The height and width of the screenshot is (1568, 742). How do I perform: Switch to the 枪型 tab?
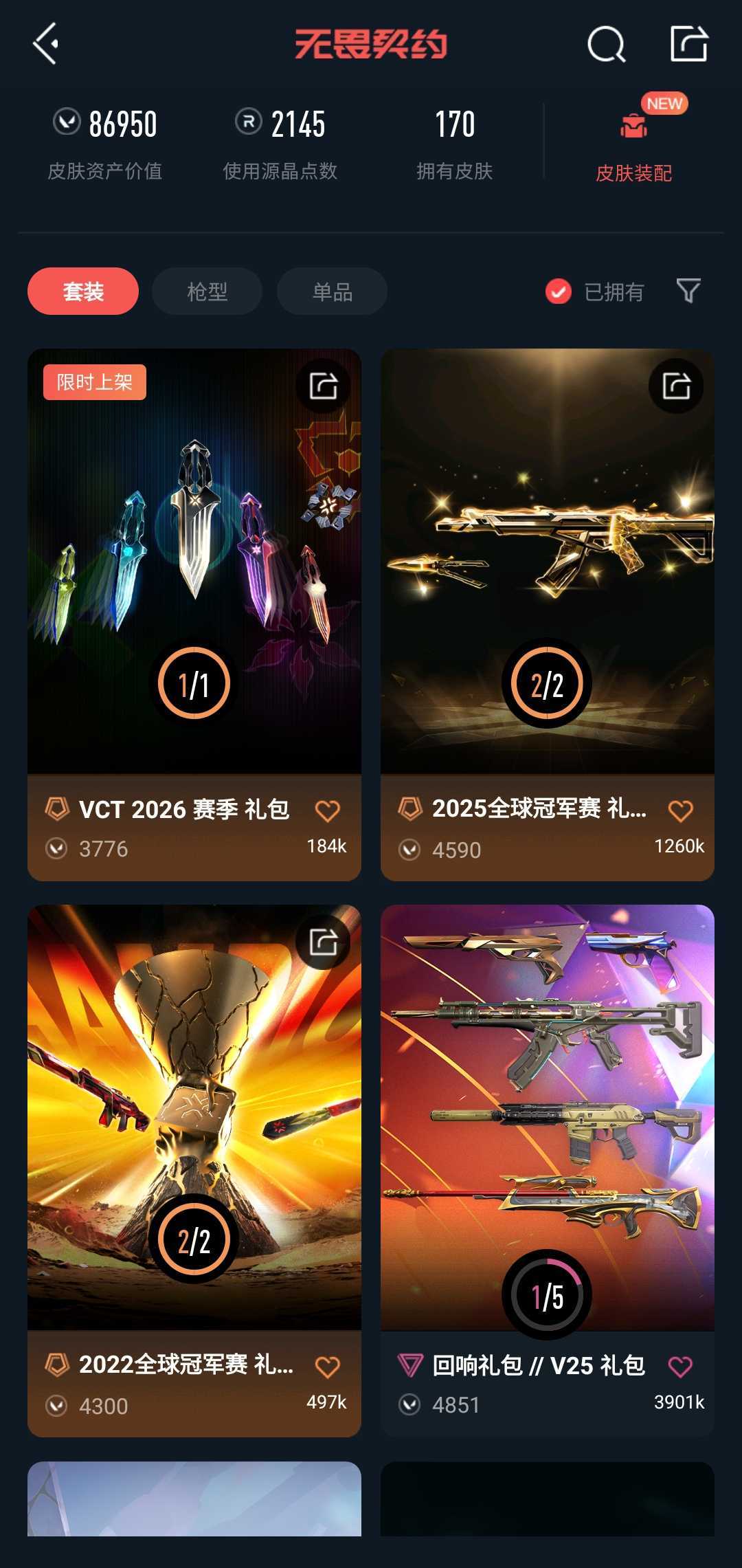(207, 291)
